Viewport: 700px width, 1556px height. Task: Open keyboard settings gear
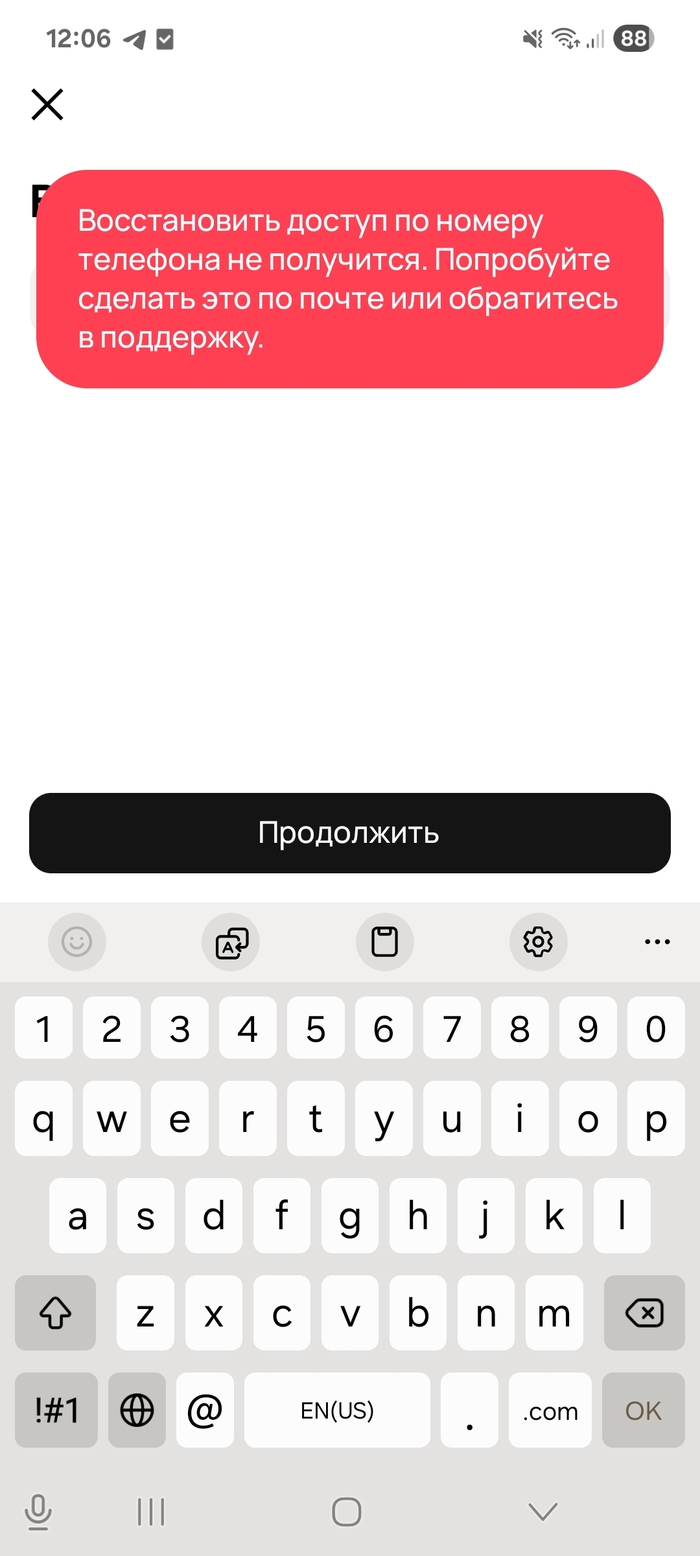tap(538, 942)
